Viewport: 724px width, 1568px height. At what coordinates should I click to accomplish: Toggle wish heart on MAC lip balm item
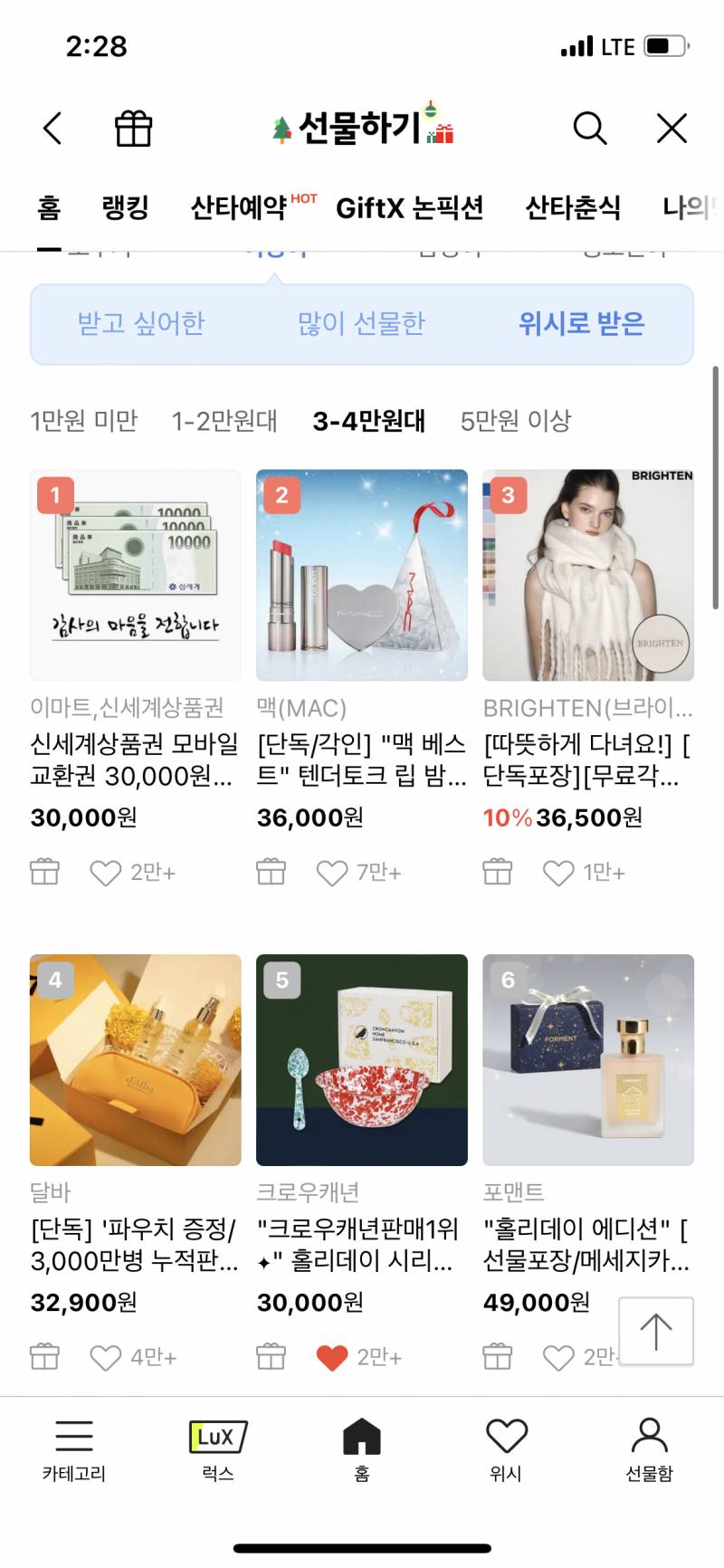pyautogui.click(x=331, y=871)
